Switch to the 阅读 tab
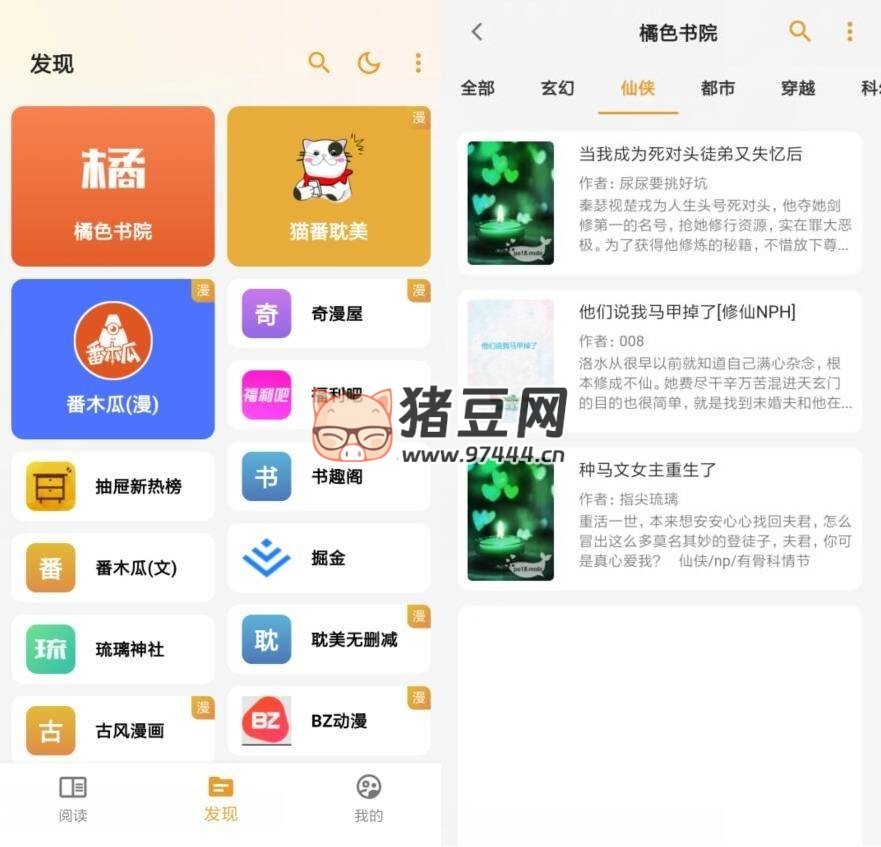Image resolution: width=881 pixels, height=847 pixels. [73, 799]
